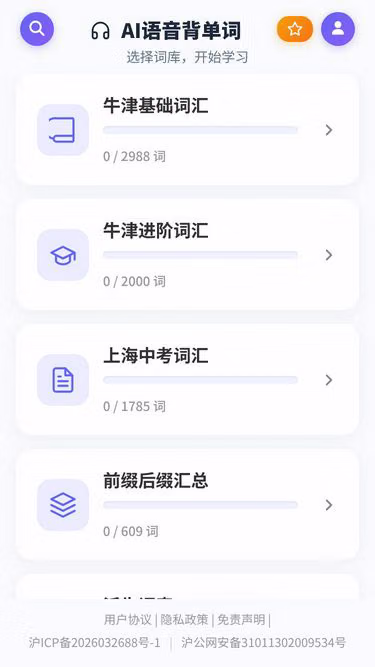Start the 上海中考词汇 word list

[x=188, y=380]
